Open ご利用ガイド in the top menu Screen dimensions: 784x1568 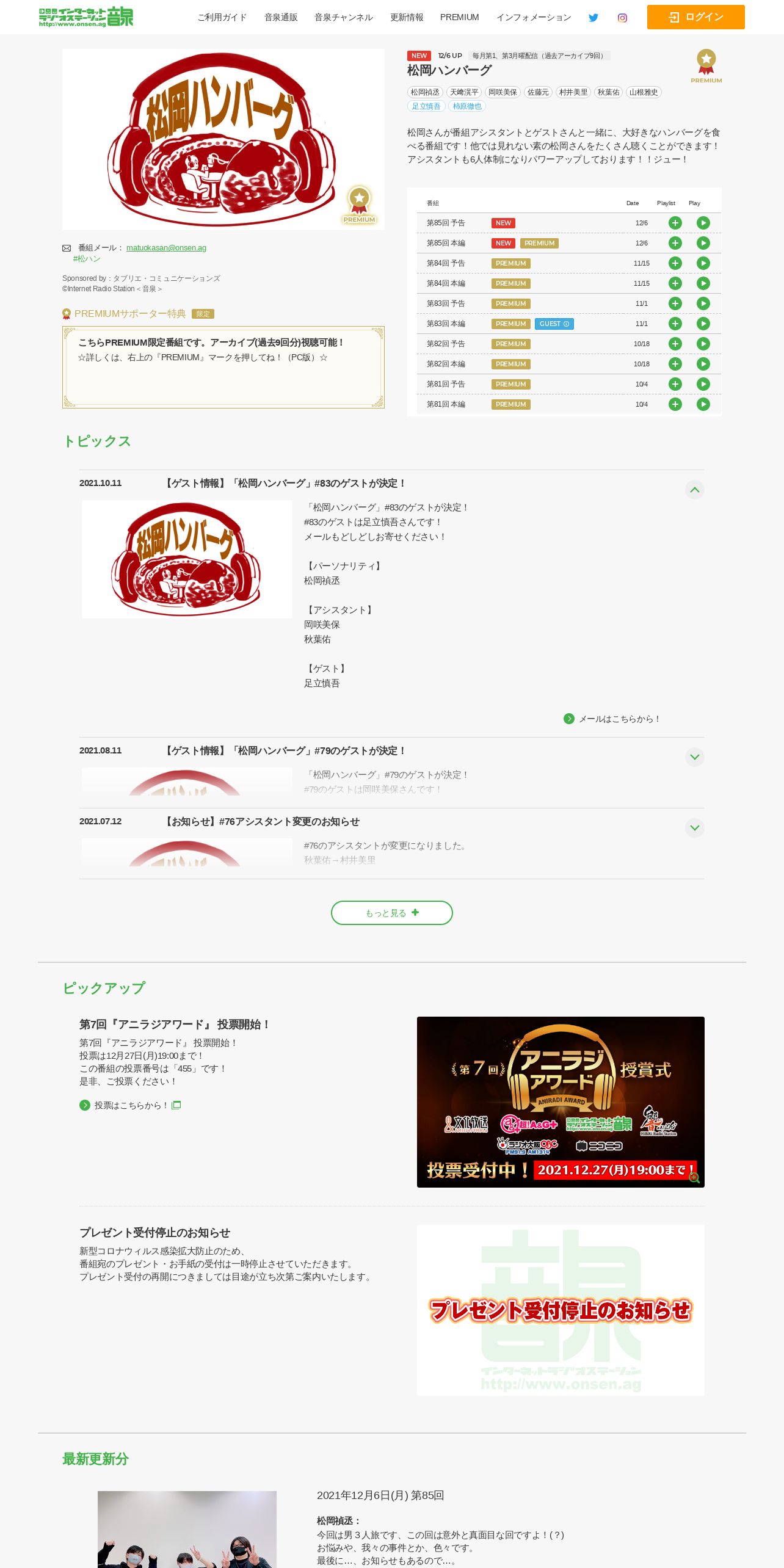click(x=222, y=17)
